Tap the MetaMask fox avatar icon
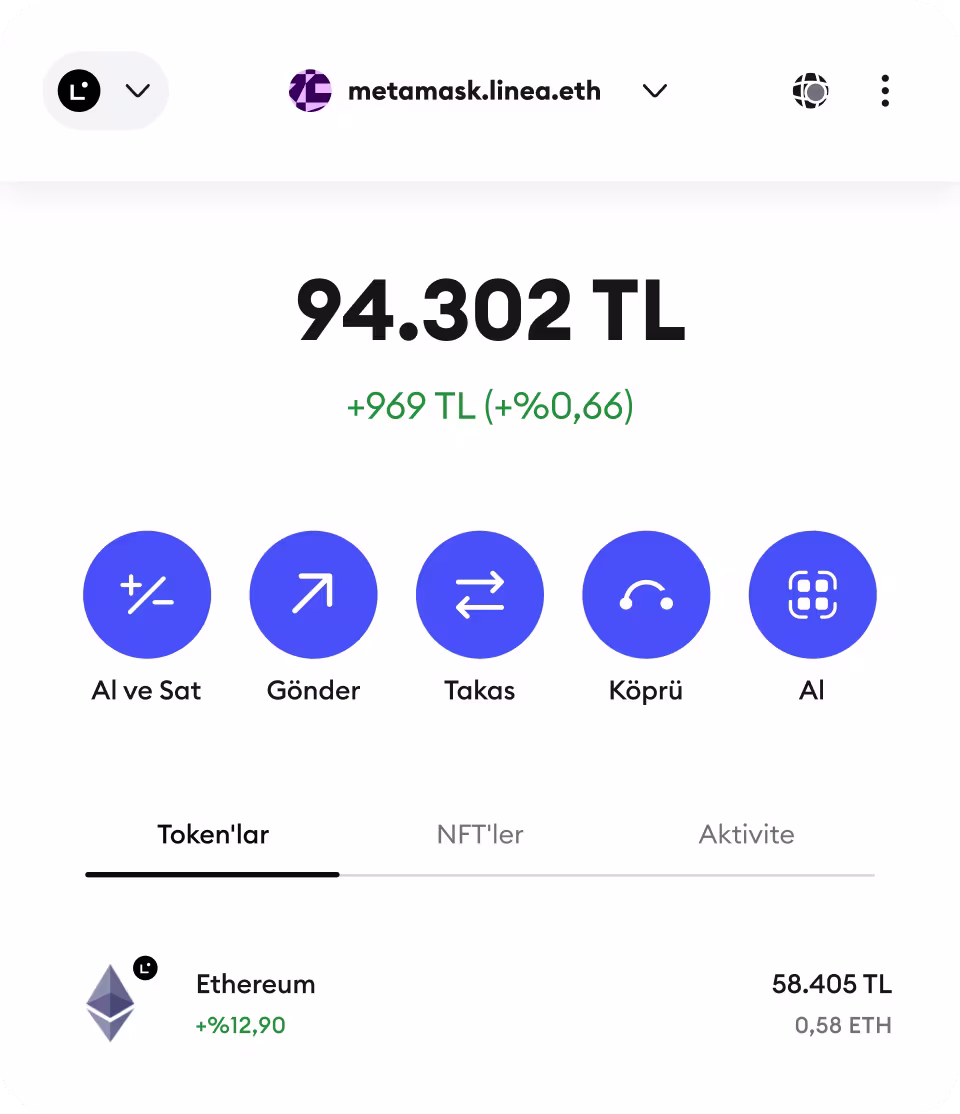Image resolution: width=960 pixels, height=1114 pixels. click(x=310, y=91)
